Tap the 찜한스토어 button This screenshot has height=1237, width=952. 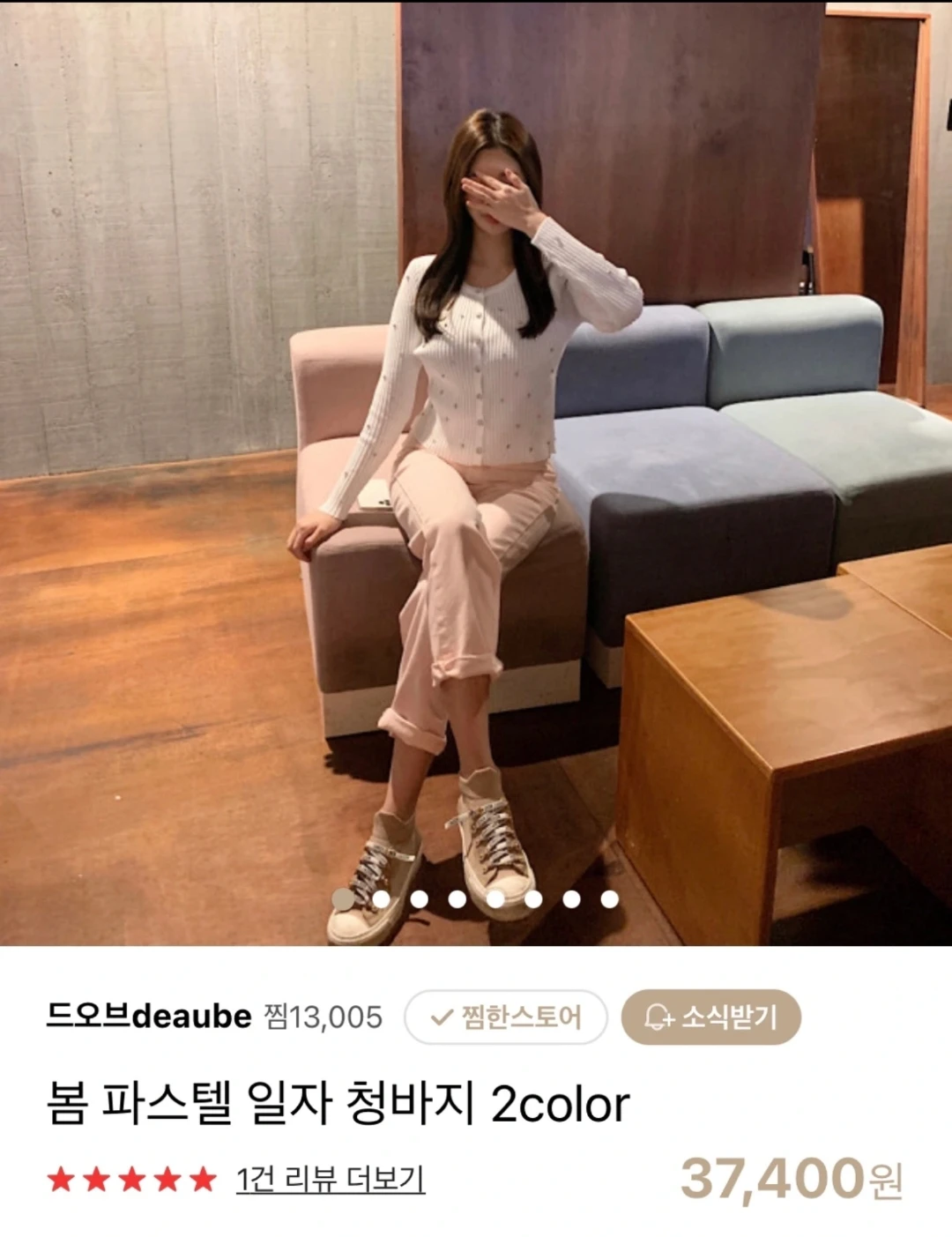click(506, 1017)
